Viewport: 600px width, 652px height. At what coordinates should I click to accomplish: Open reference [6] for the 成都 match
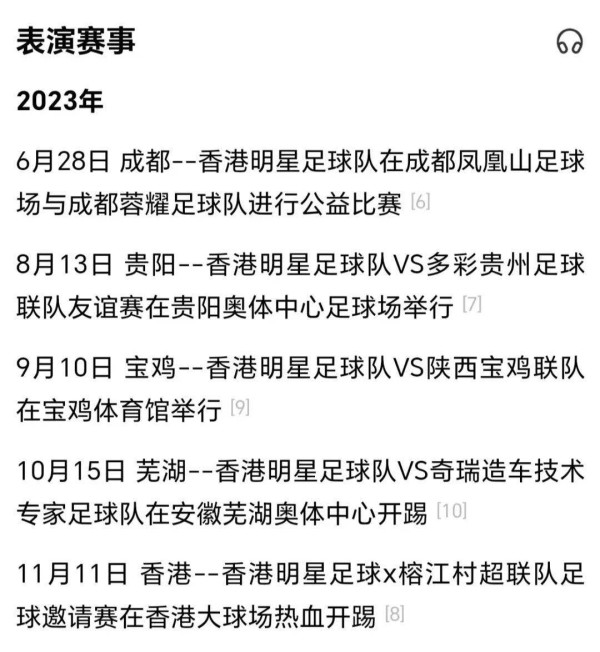click(x=420, y=203)
